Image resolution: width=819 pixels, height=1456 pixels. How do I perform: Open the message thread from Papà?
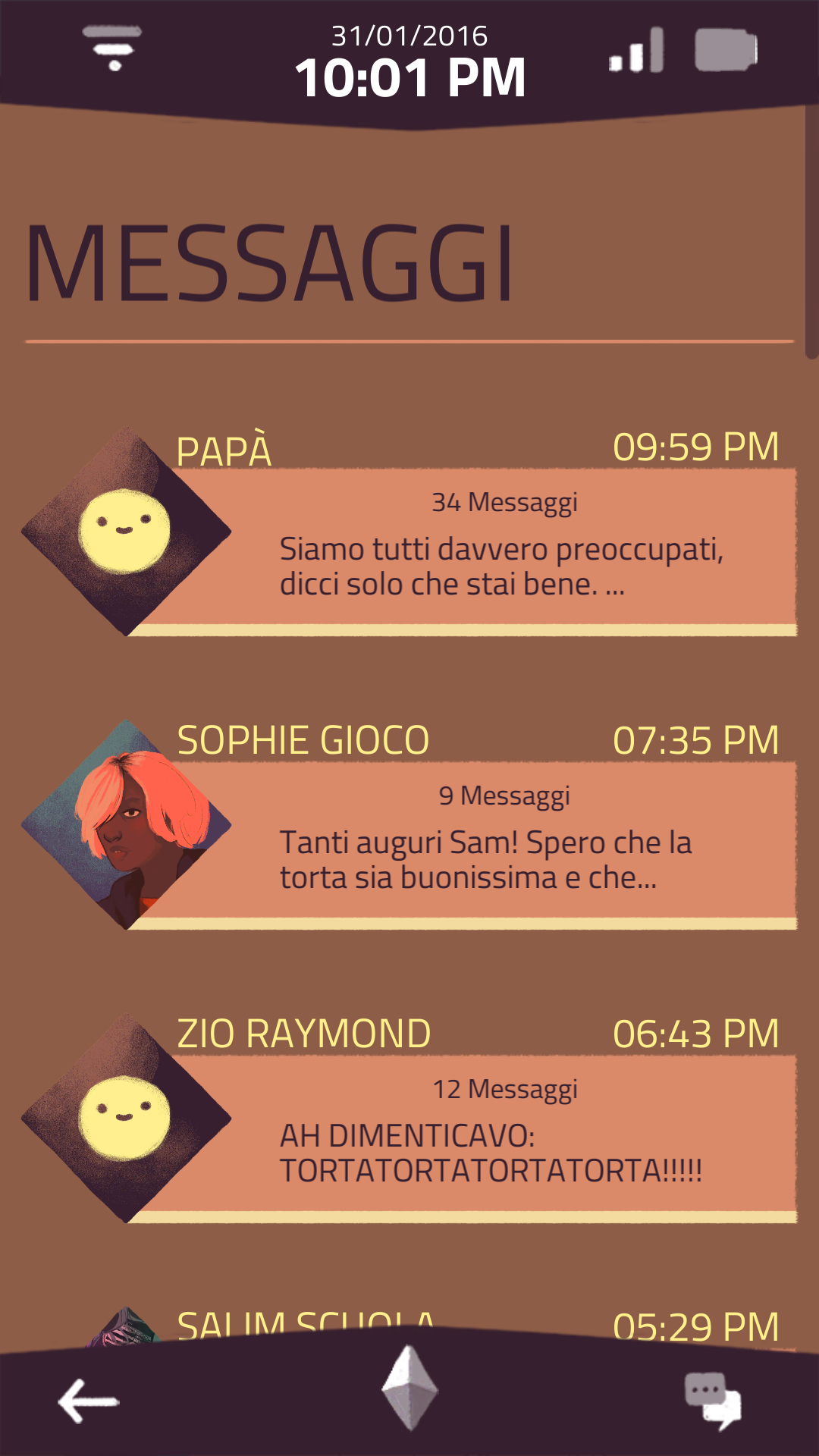pos(409,531)
